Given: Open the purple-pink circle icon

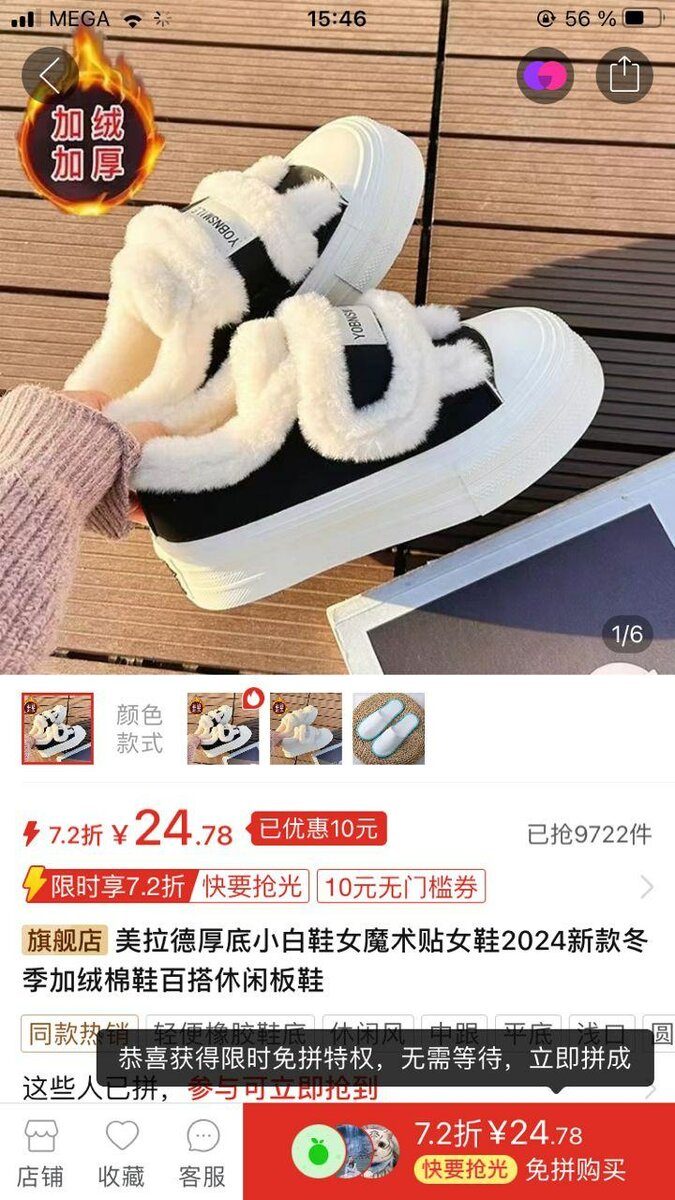Looking at the screenshot, I should click(x=545, y=75).
